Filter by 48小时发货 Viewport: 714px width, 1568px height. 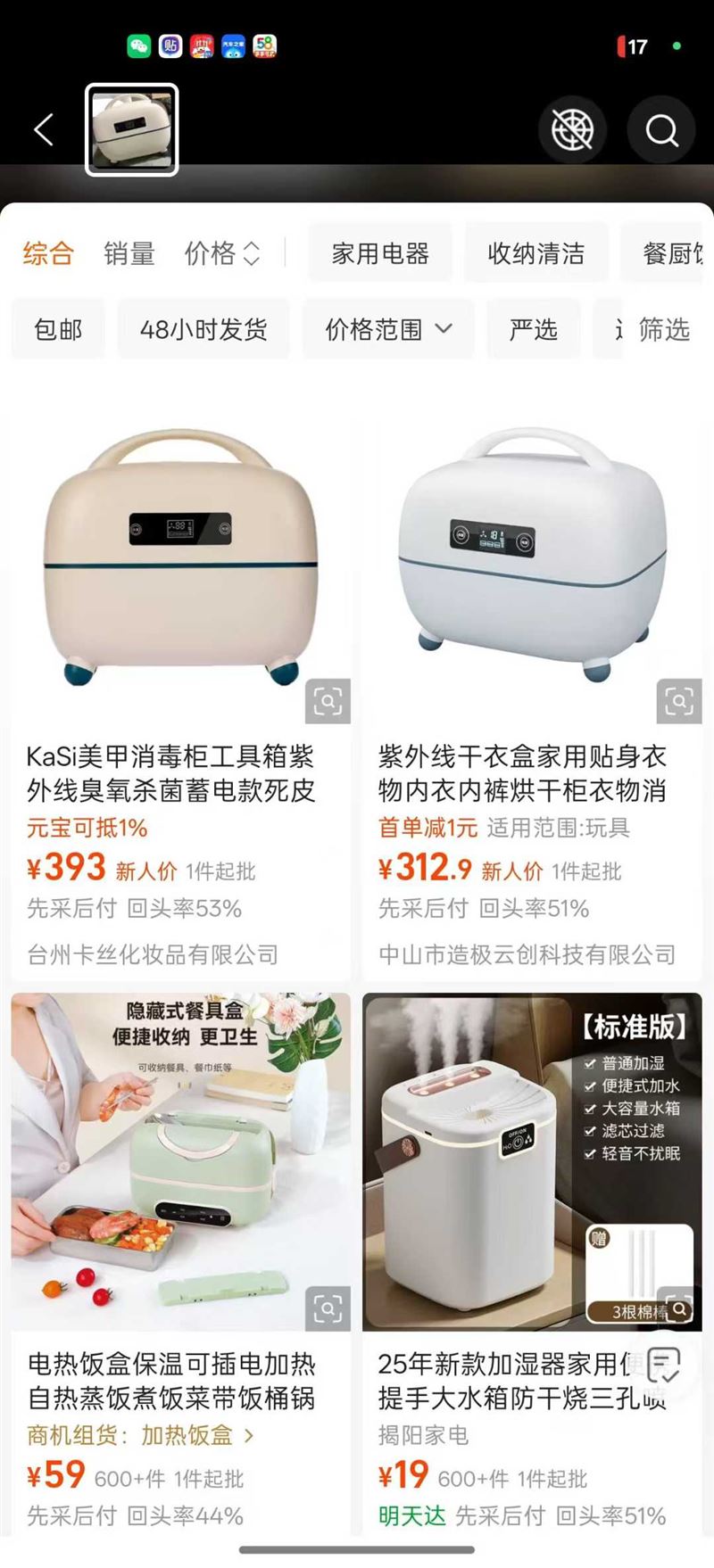pos(203,330)
